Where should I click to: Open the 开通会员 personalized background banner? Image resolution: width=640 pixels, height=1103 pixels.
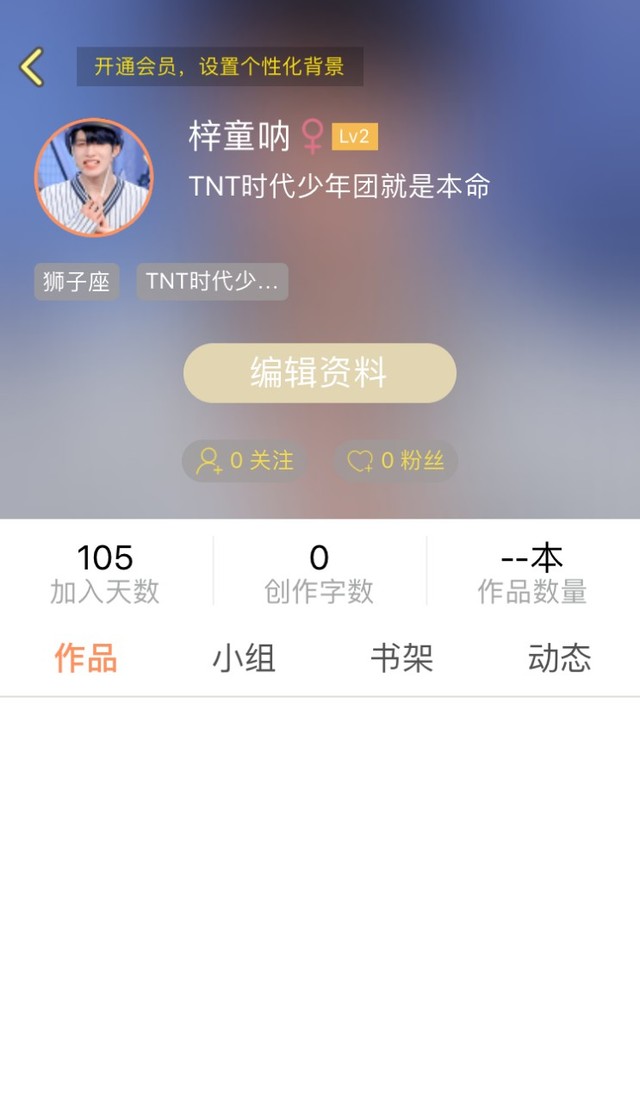(x=220, y=67)
